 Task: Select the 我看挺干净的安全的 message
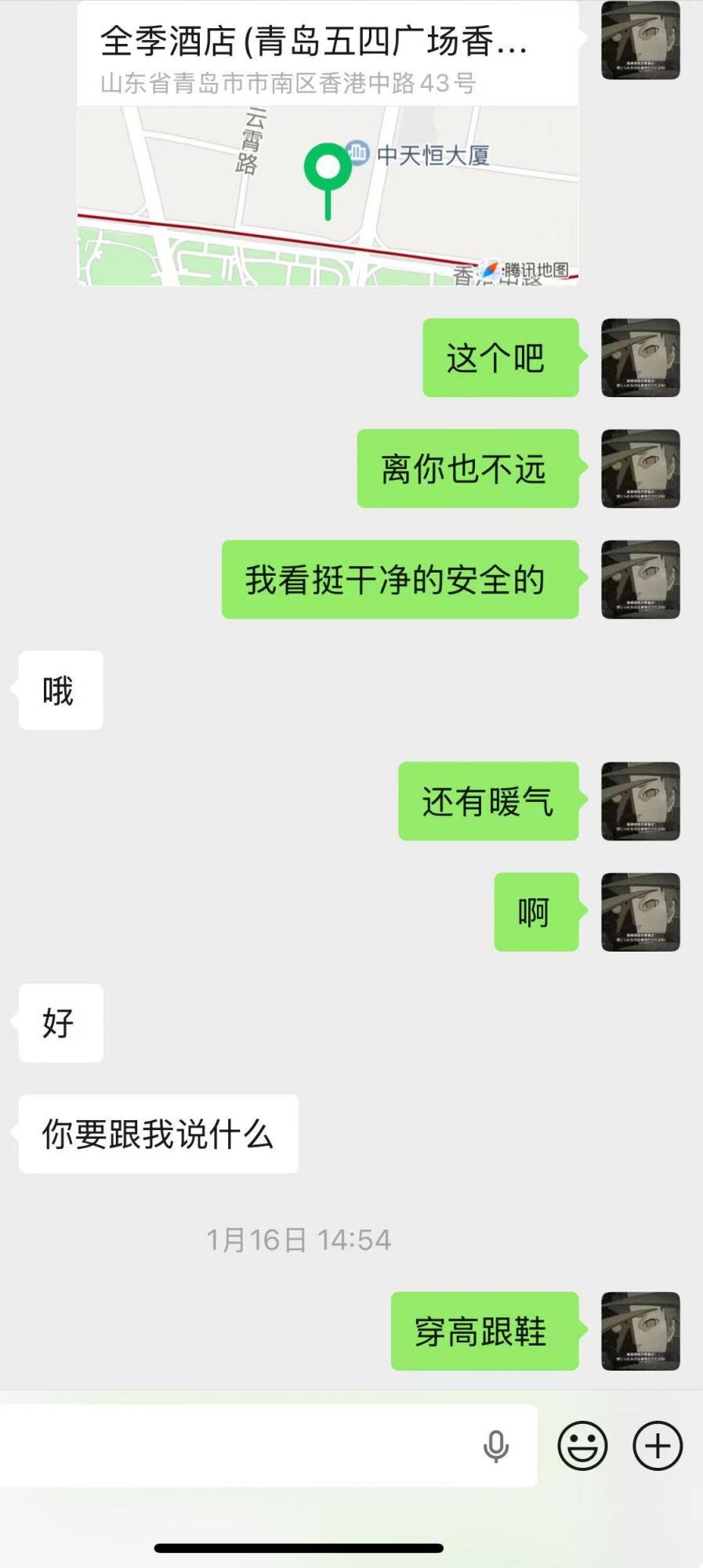[x=400, y=578]
